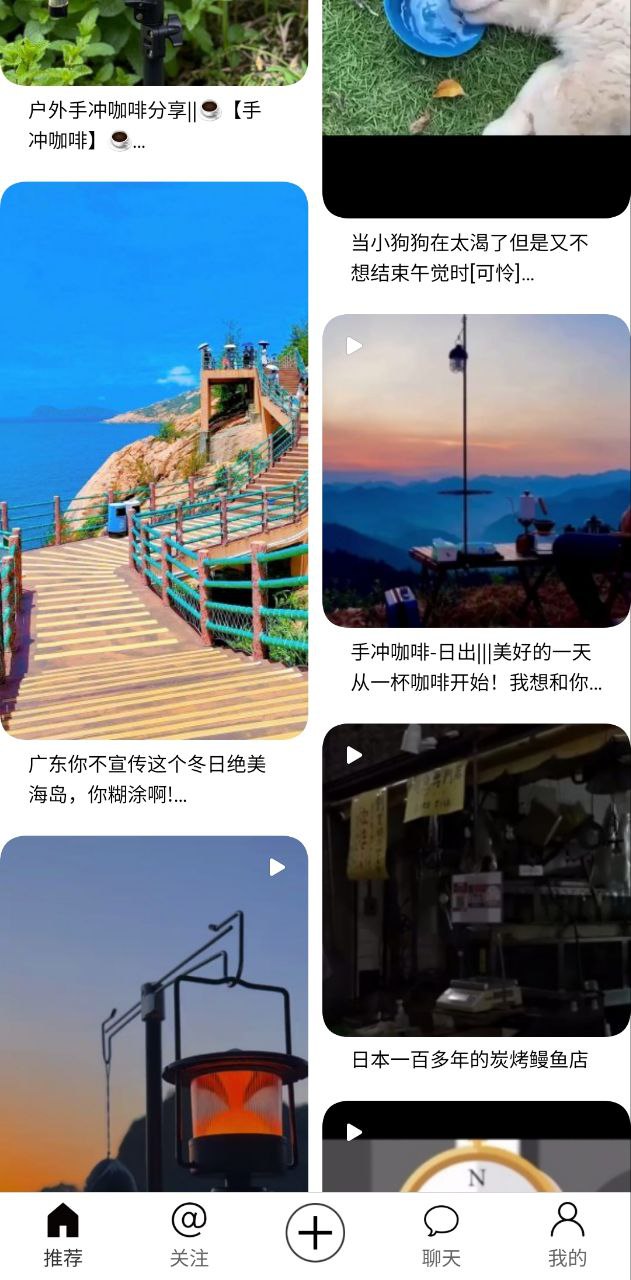Switch to the 推荐 tab

point(63,1235)
